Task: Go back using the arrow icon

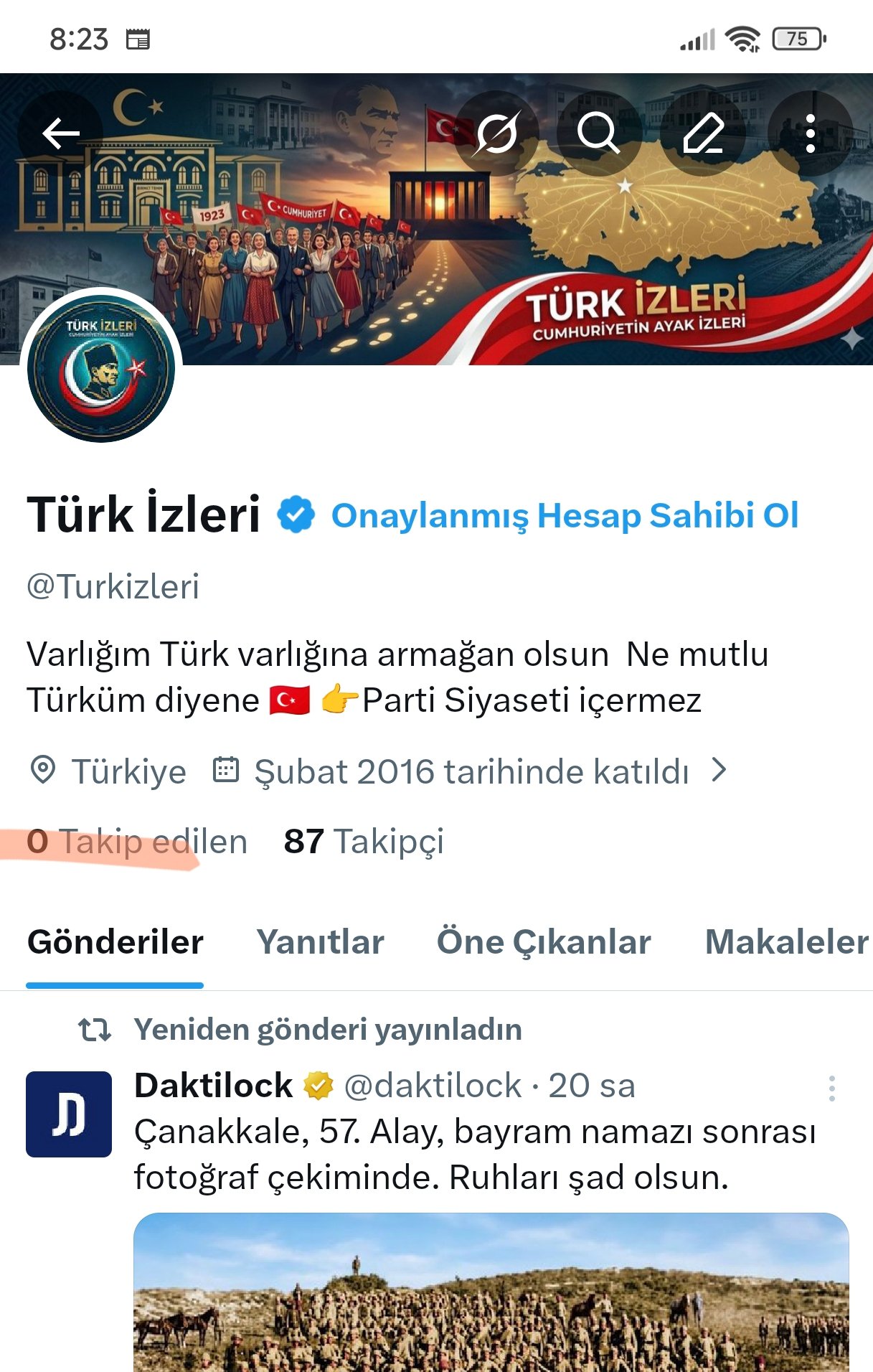Action: pos(60,133)
